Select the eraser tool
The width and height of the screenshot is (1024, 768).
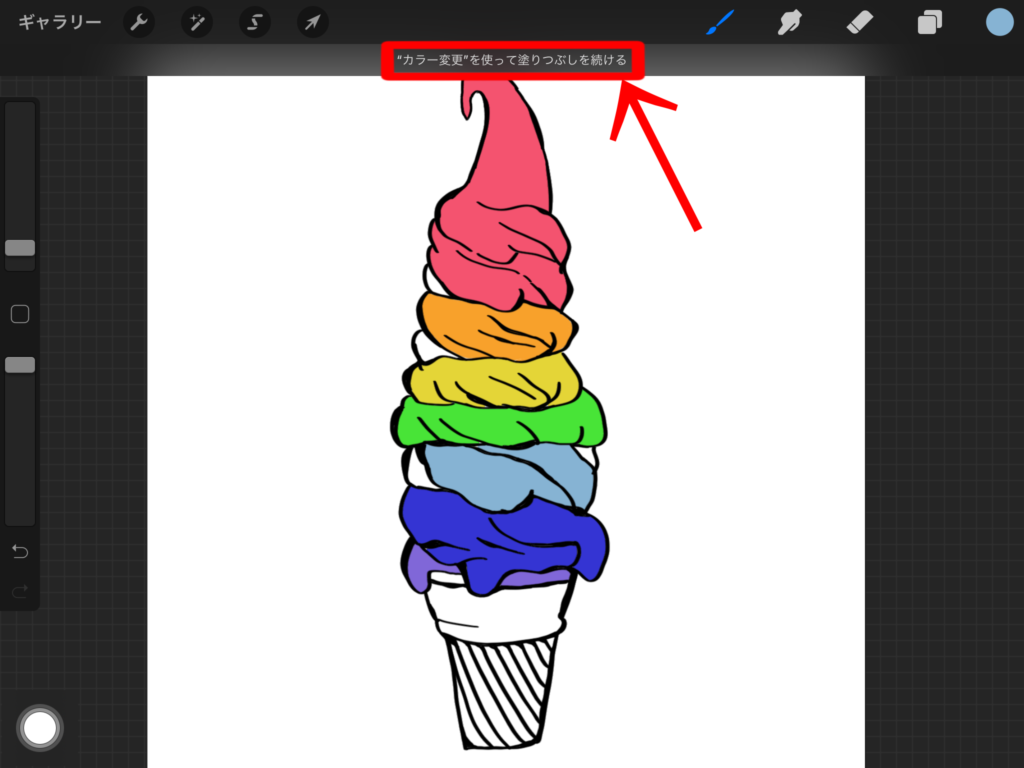pyautogui.click(x=860, y=22)
